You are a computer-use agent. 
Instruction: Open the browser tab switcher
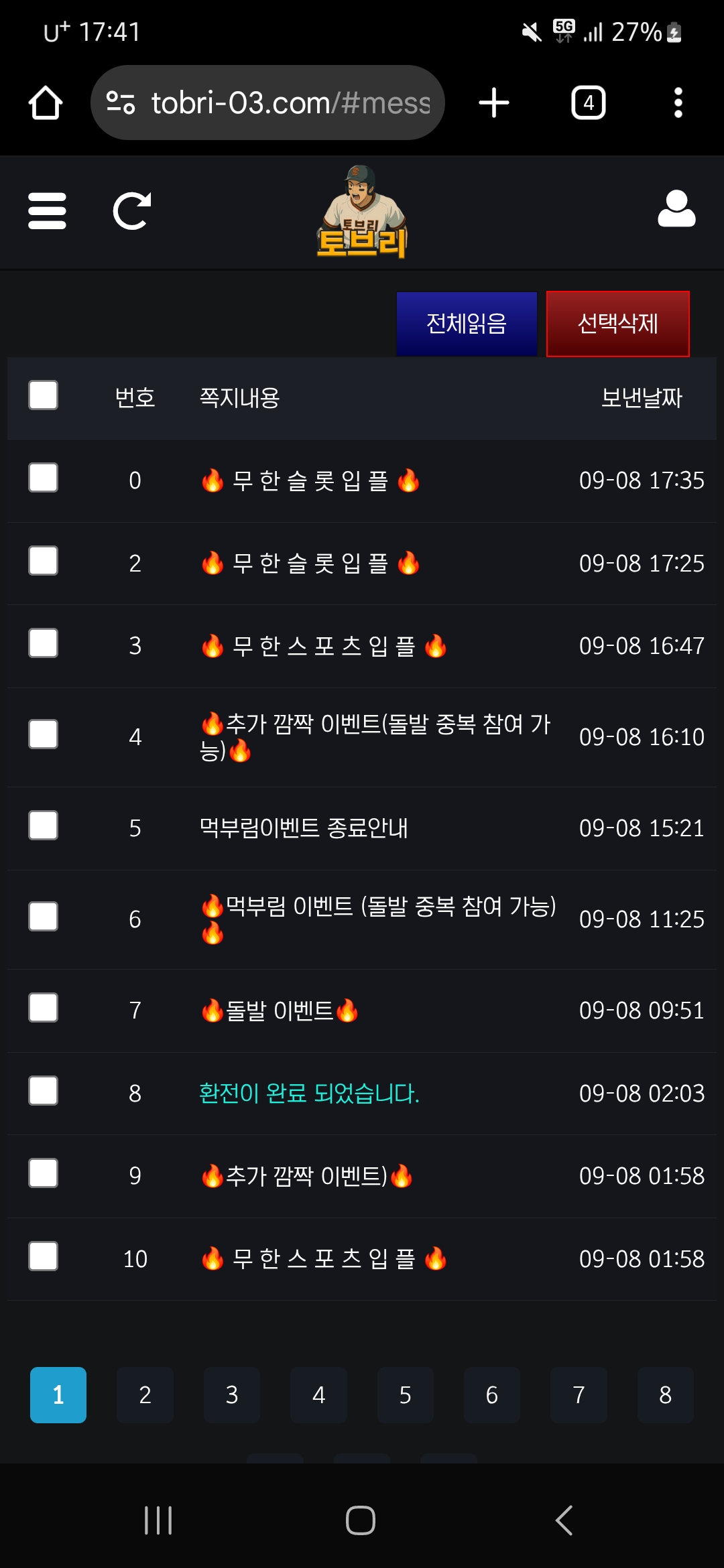click(x=588, y=103)
